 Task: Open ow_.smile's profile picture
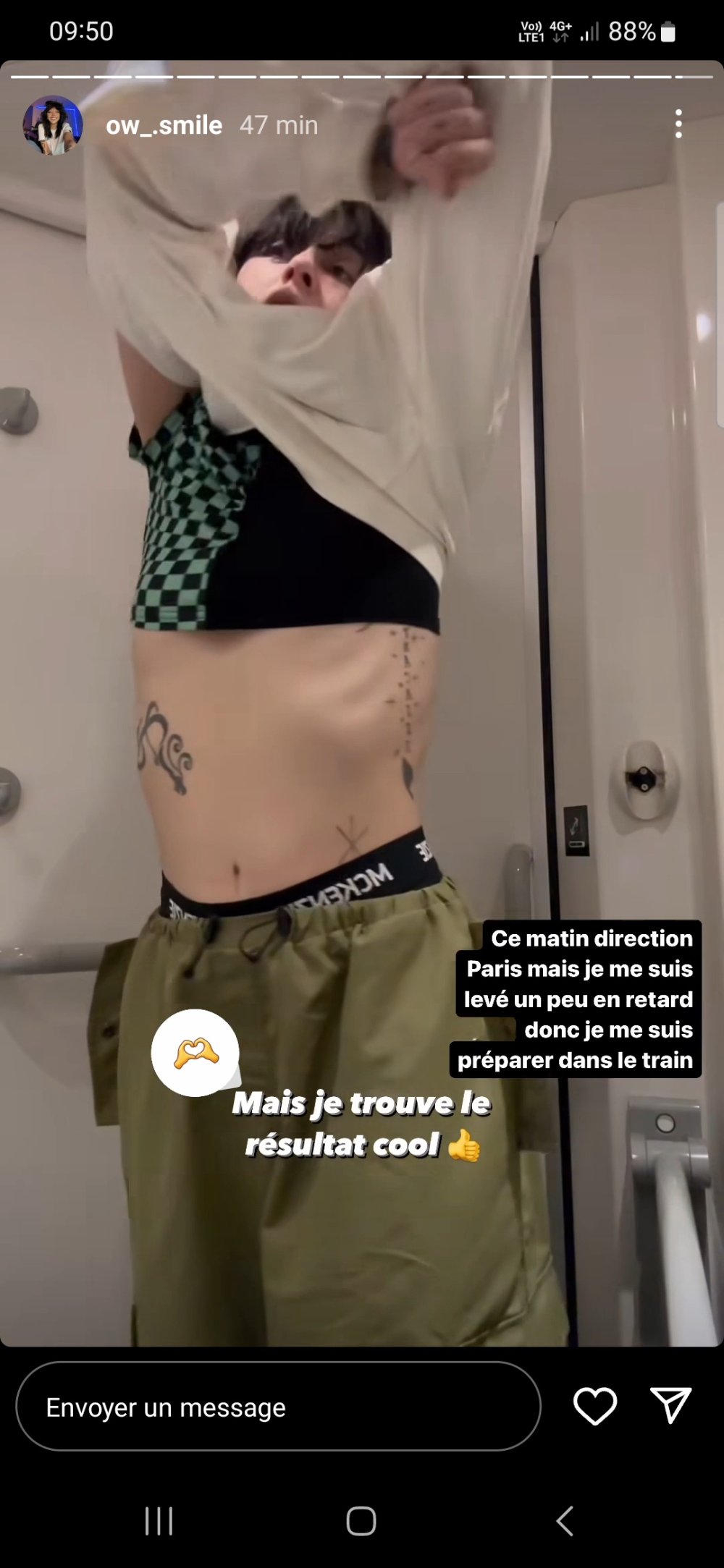(52, 125)
